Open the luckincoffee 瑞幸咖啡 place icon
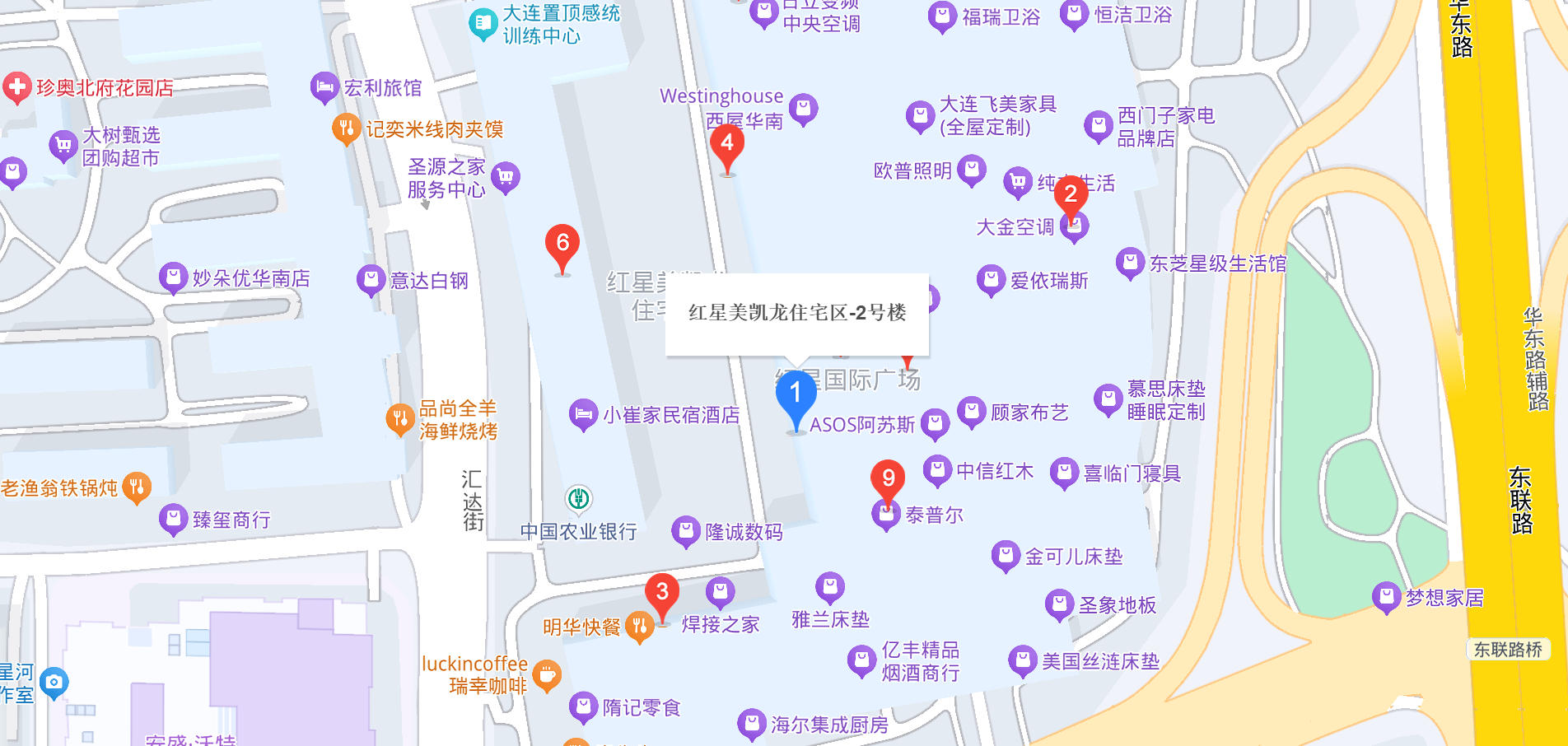The width and height of the screenshot is (1568, 746). tap(546, 675)
